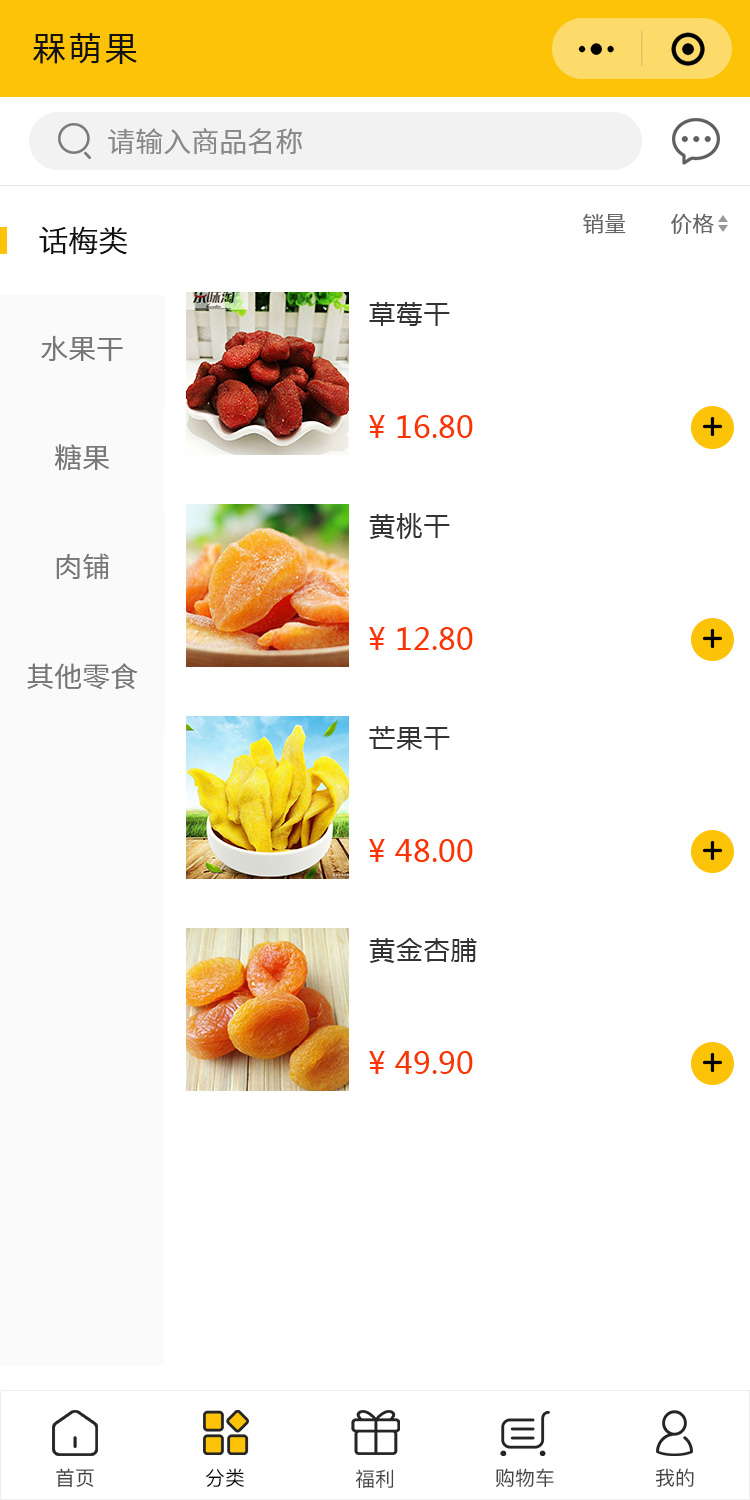750x1500 pixels.
Task: Open the mini program more options menu
Action: click(597, 49)
